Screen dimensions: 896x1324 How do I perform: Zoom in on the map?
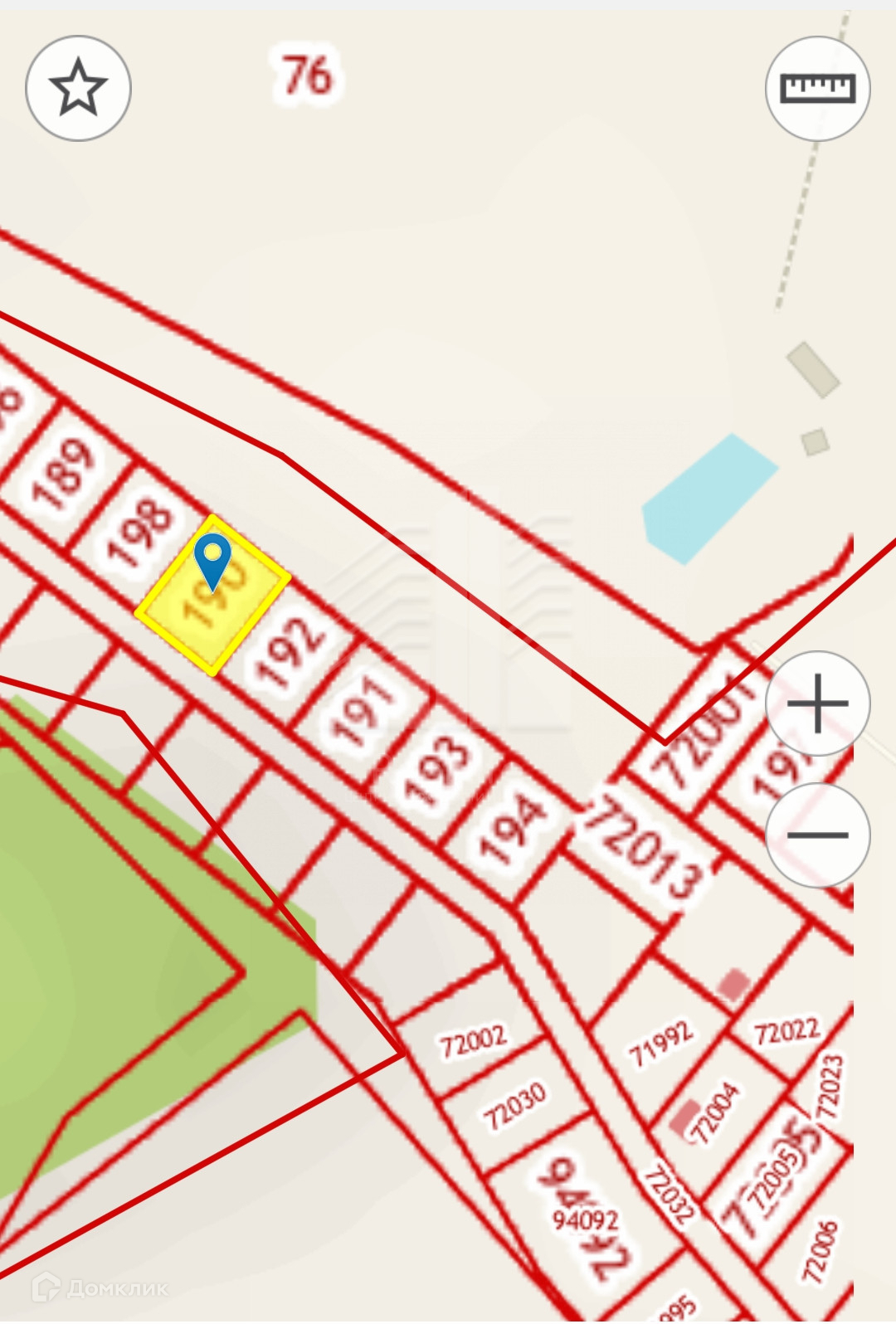pyautogui.click(x=817, y=703)
